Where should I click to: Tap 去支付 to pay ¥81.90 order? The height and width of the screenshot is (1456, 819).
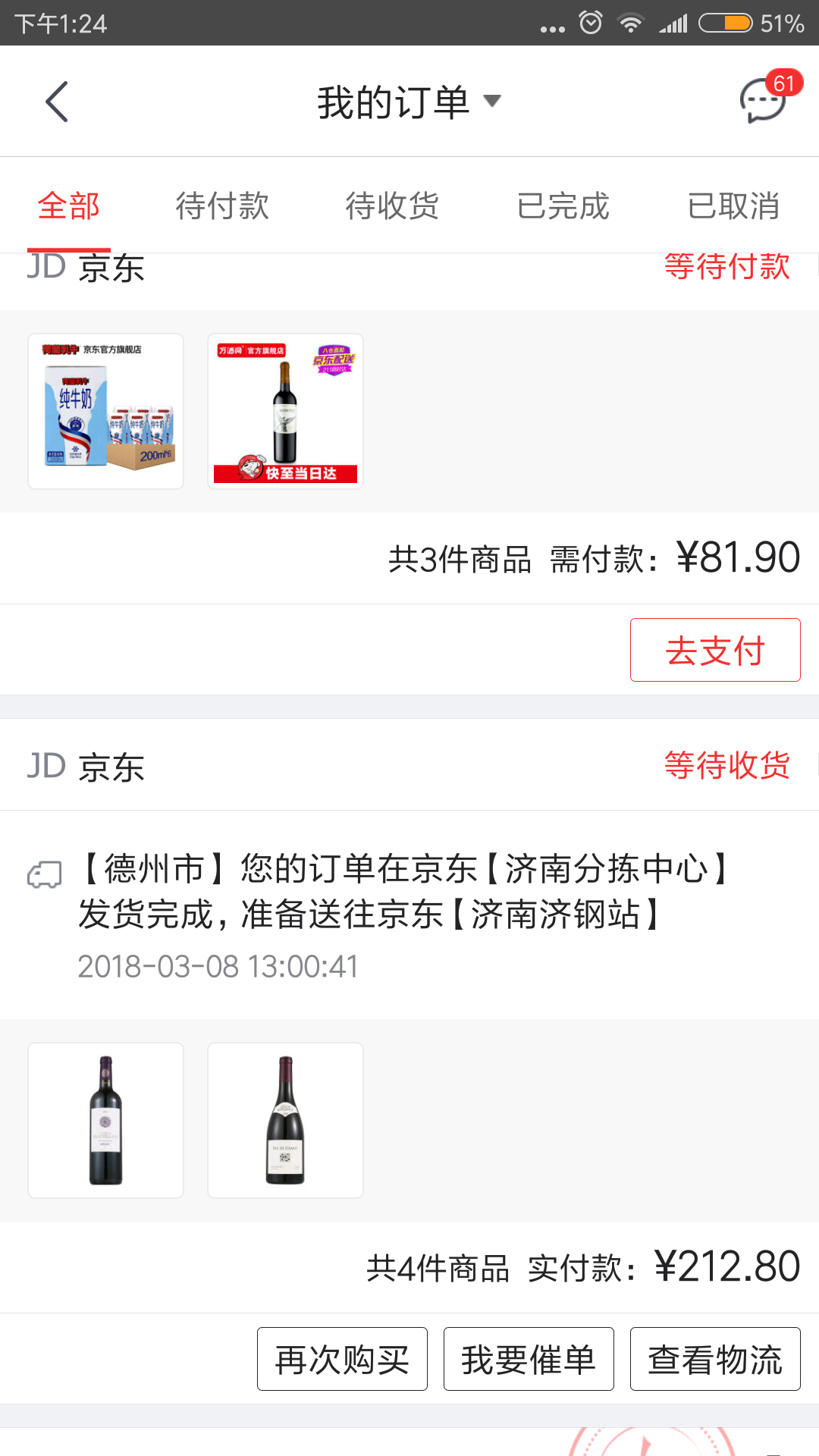tap(714, 650)
